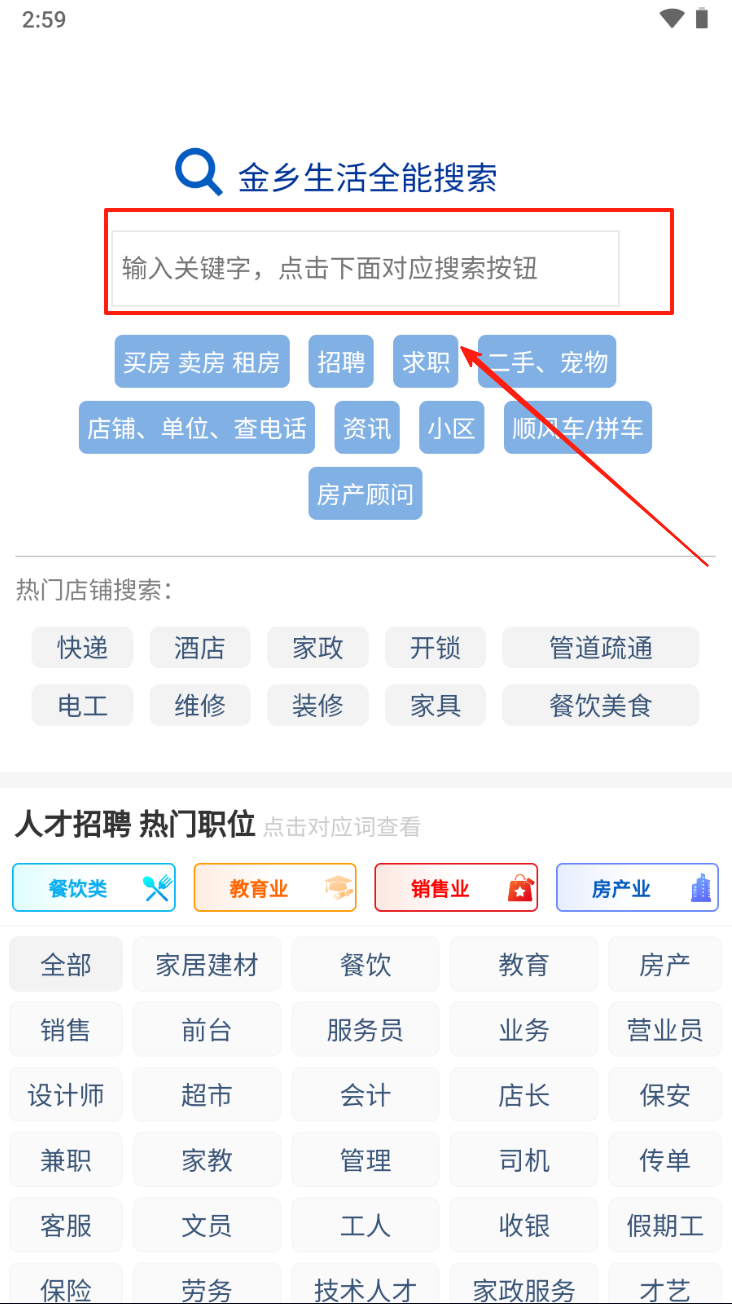The height and width of the screenshot is (1304, 732).
Task: Open the 教育业 jobs banner
Action: pyautogui.click(x=275, y=888)
